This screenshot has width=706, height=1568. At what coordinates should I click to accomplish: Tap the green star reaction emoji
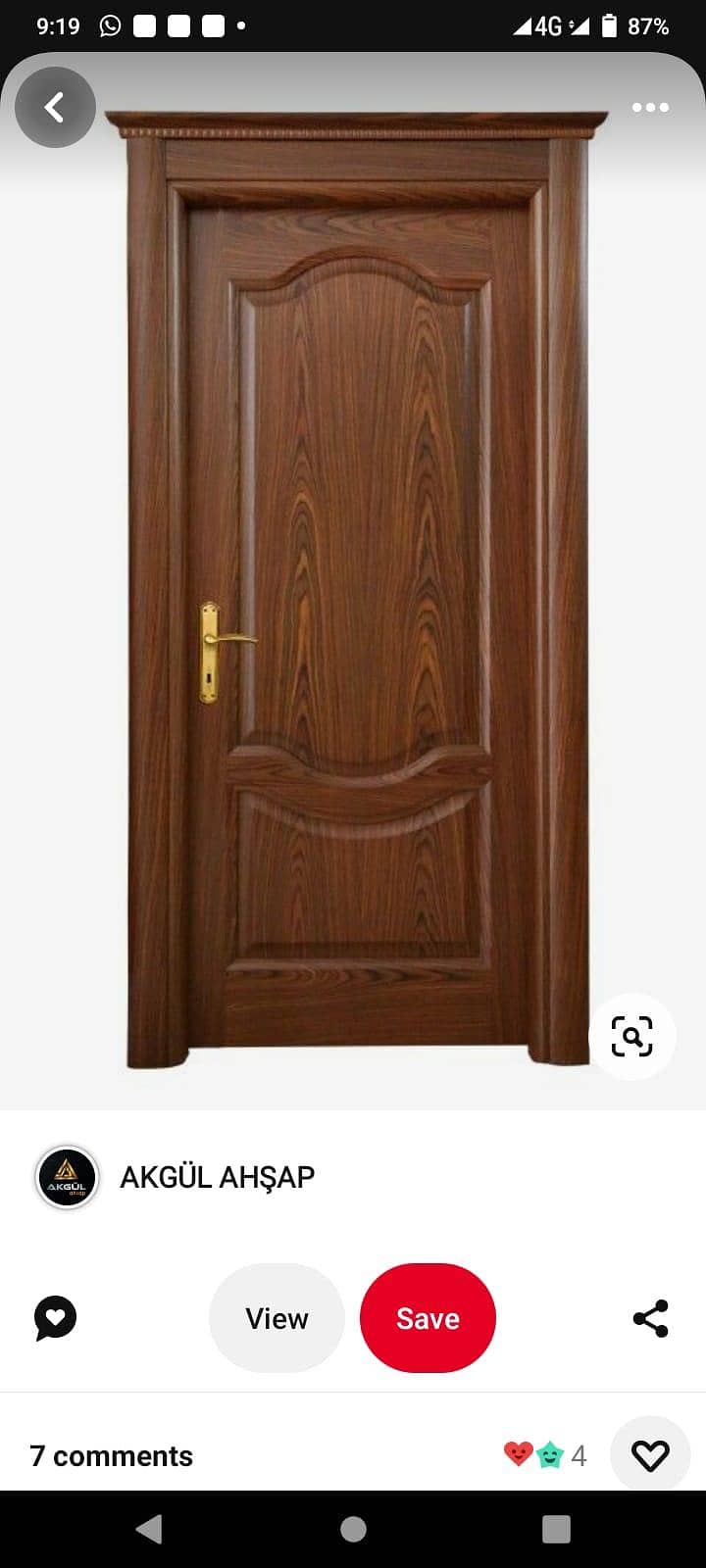[x=550, y=1455]
